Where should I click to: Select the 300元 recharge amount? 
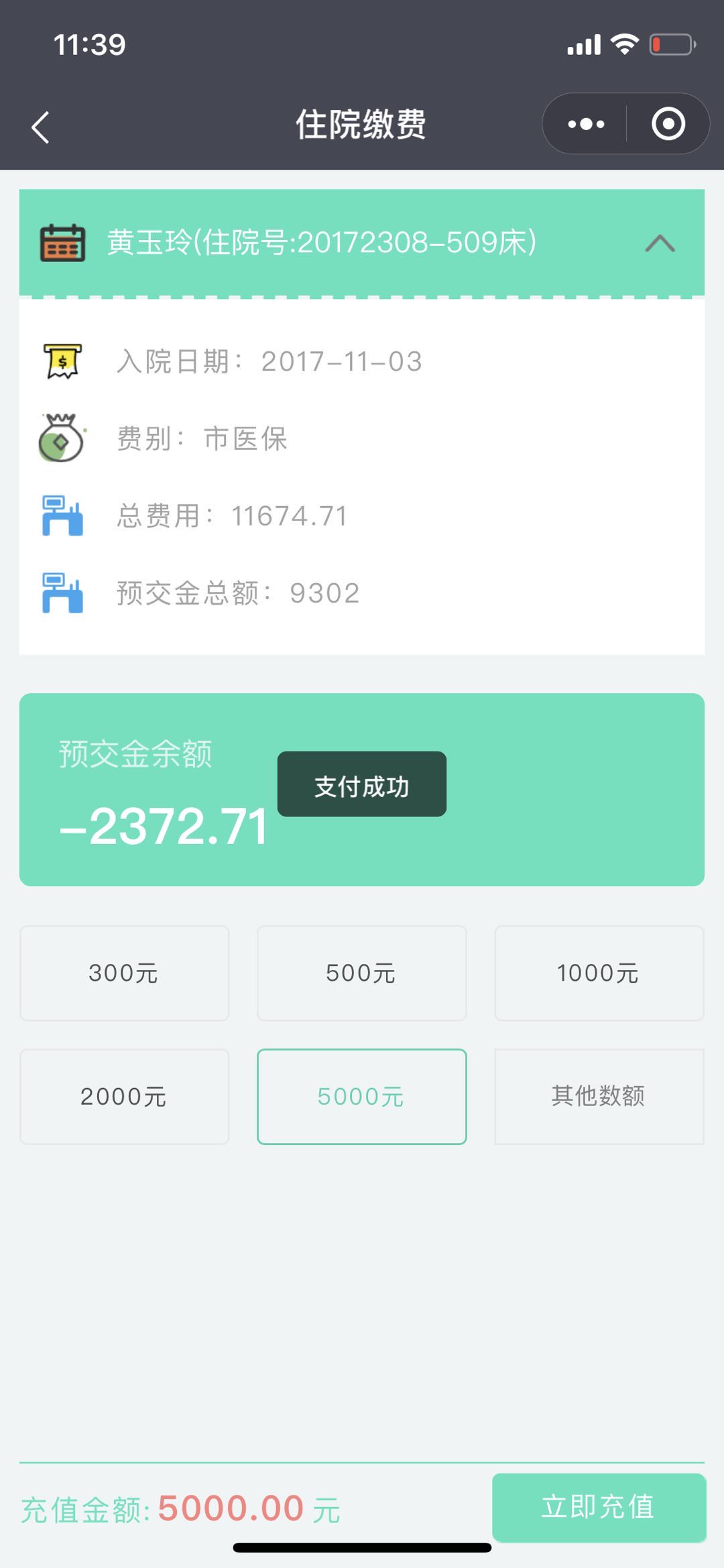coord(125,973)
